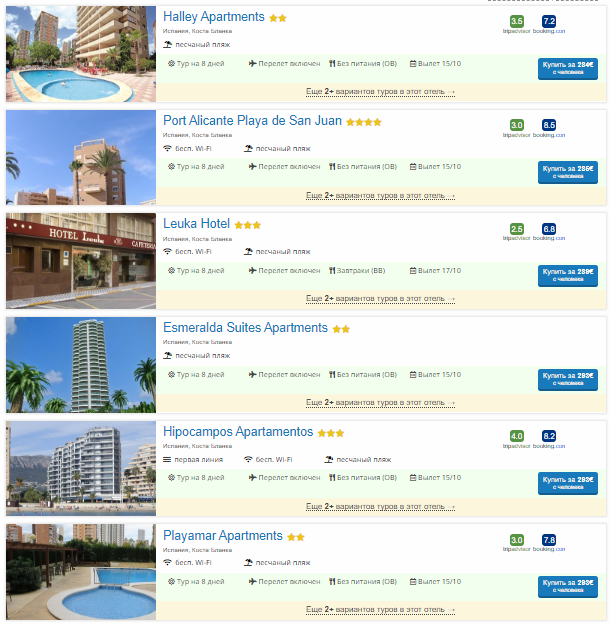Show more tour options for Playamar Apartments
611x625 pixels.
[380, 609]
